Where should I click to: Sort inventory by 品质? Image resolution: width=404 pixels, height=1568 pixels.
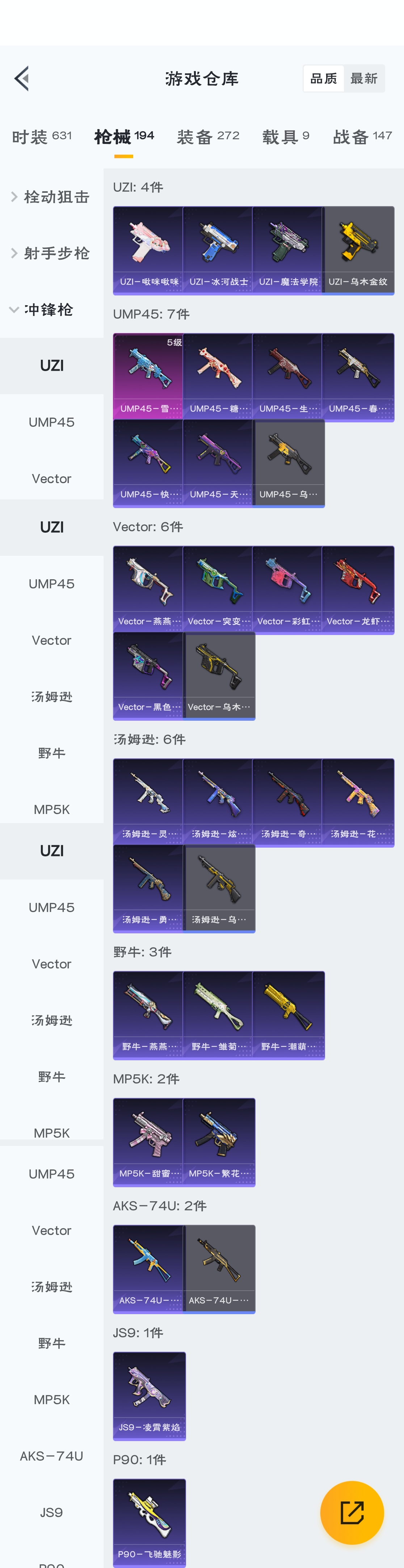[324, 78]
